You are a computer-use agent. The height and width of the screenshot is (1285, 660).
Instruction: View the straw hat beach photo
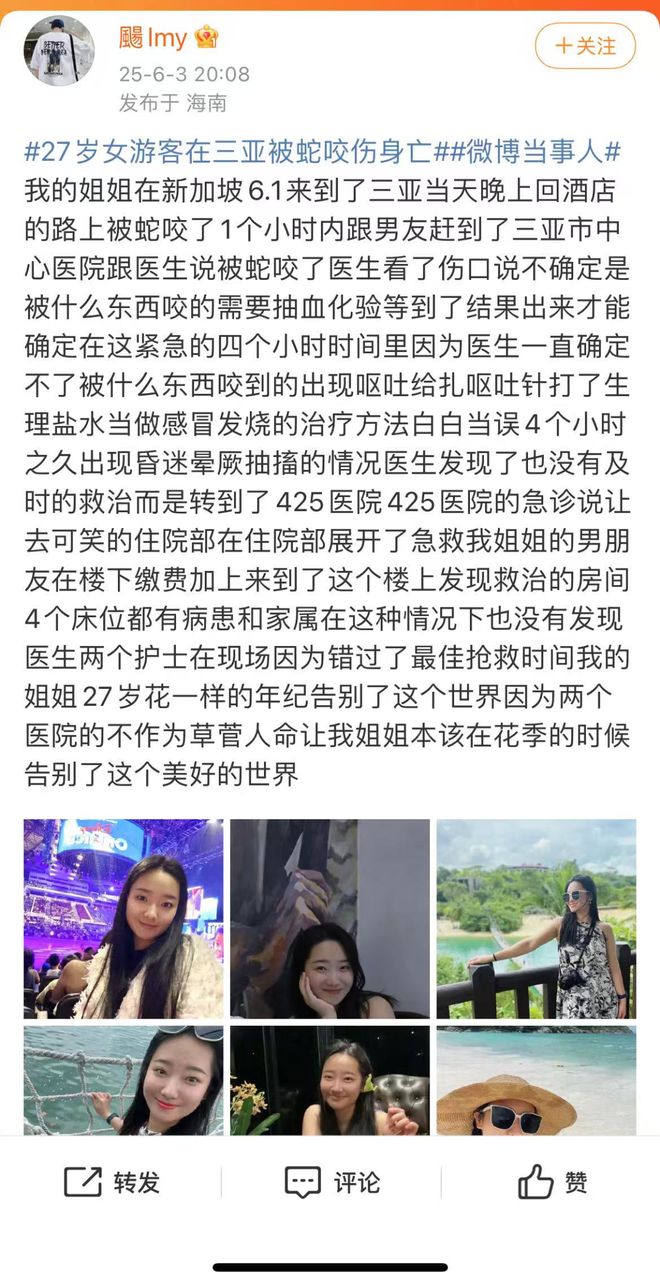pyautogui.click(x=536, y=1080)
